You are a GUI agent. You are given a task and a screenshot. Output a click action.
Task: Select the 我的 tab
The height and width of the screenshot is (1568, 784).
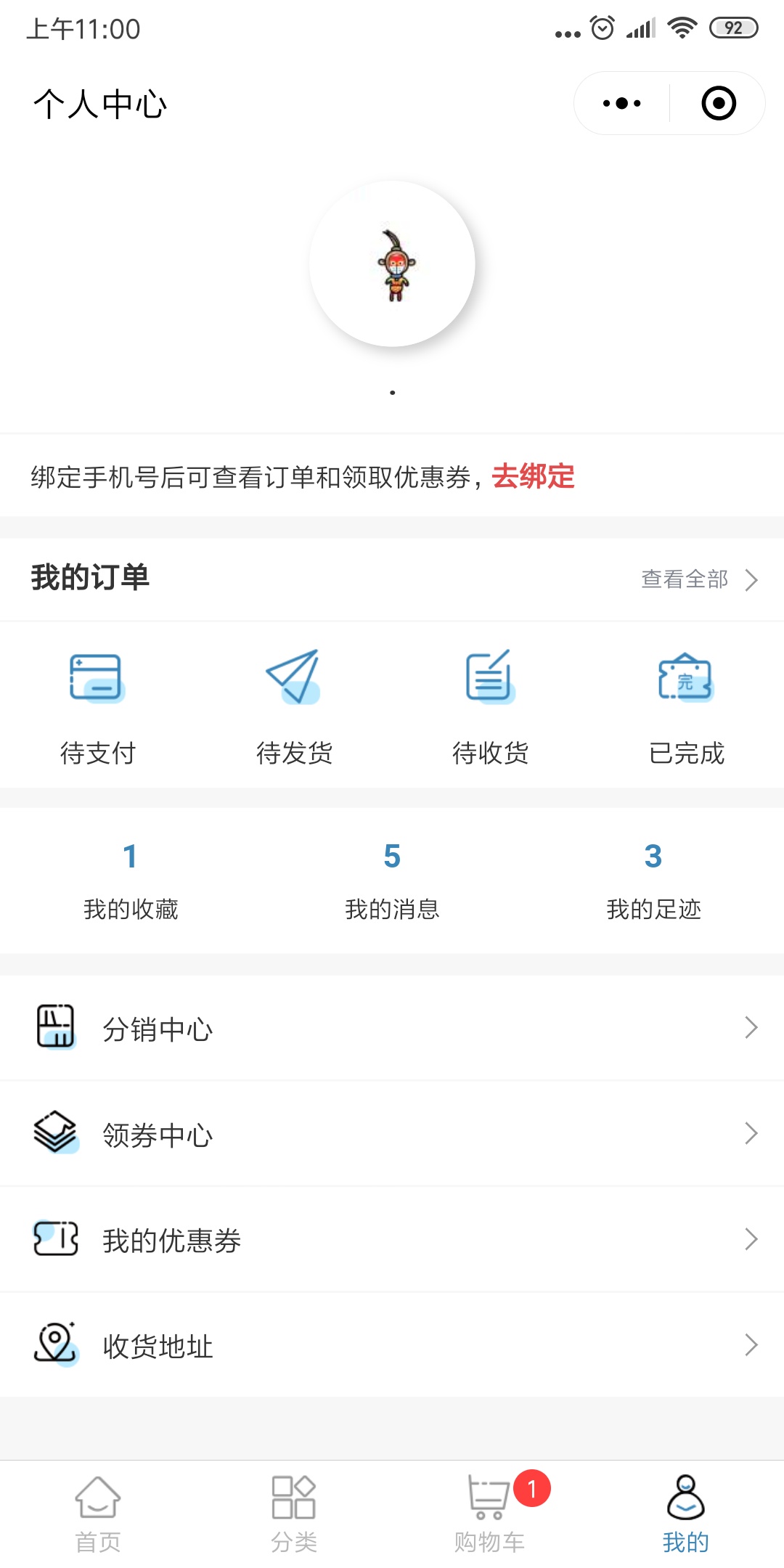(x=686, y=1514)
